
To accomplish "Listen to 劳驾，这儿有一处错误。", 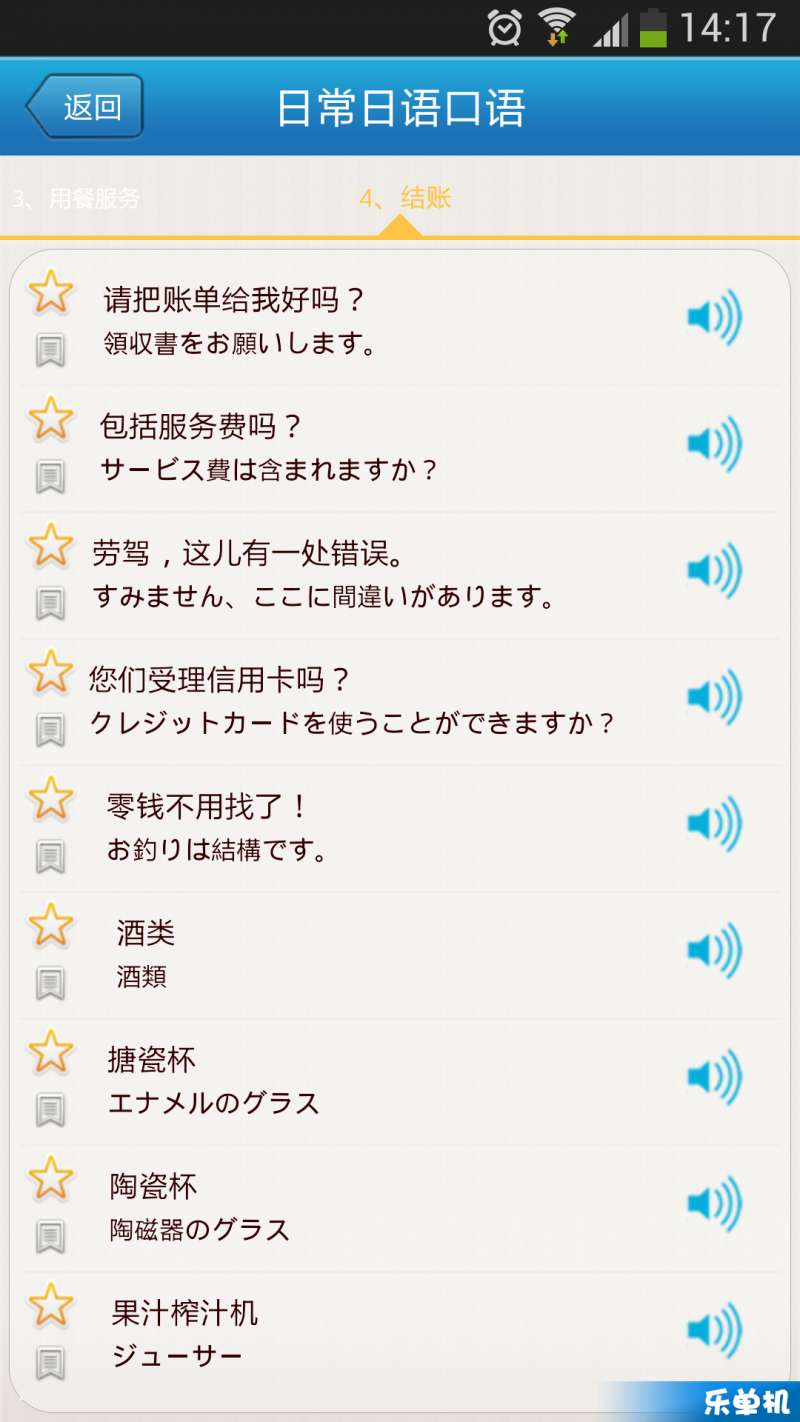I will pyautogui.click(x=714, y=571).
